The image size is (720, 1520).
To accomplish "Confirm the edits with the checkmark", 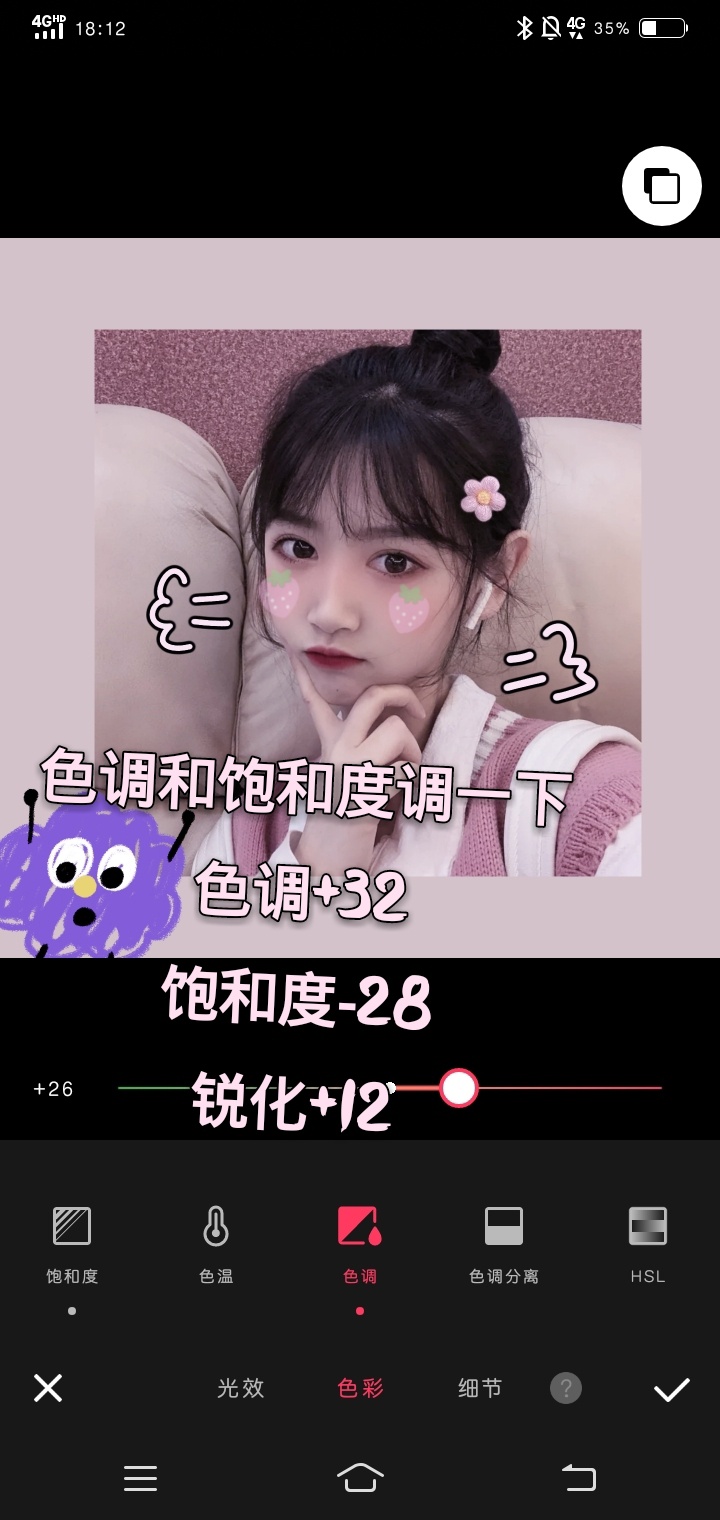I will [x=671, y=1389].
